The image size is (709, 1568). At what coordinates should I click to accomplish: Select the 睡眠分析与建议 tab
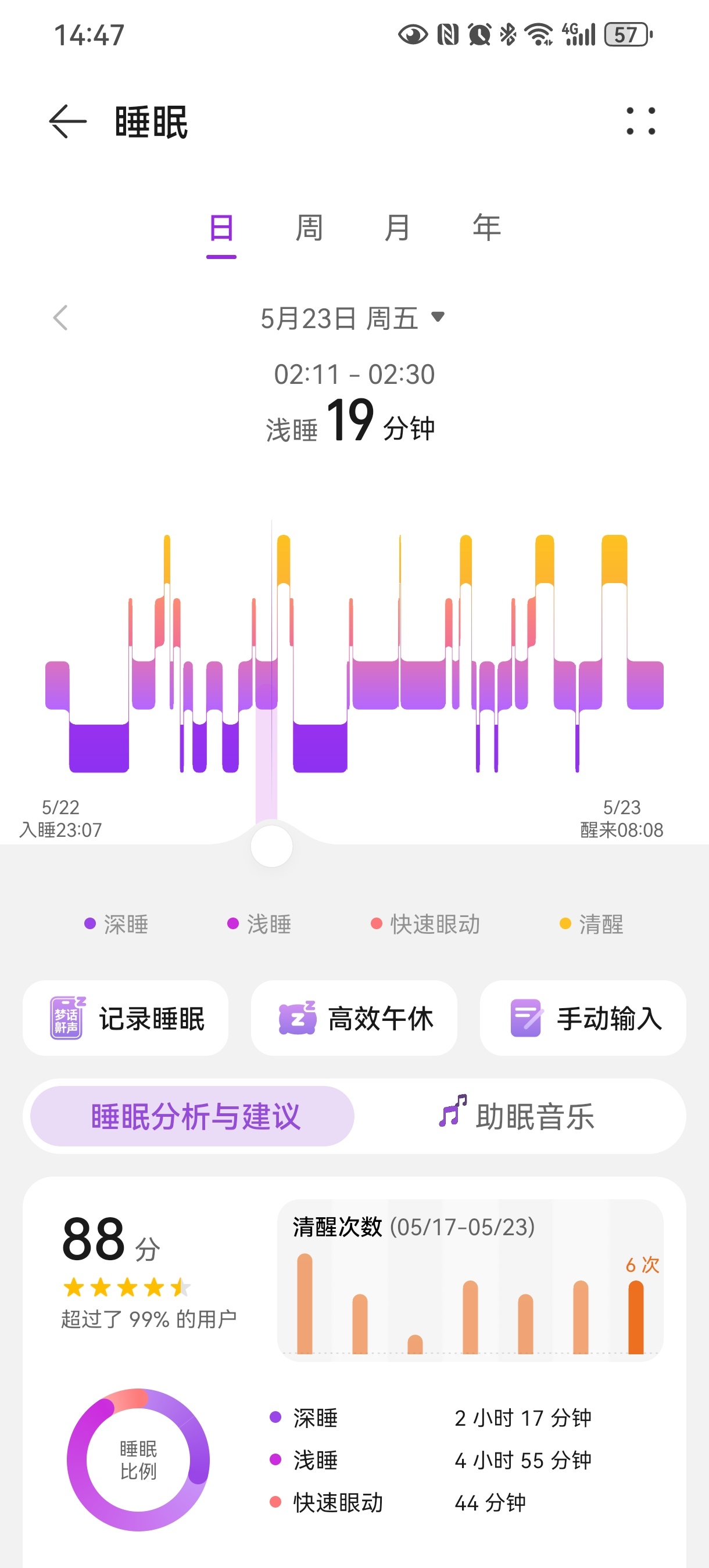[x=192, y=1117]
